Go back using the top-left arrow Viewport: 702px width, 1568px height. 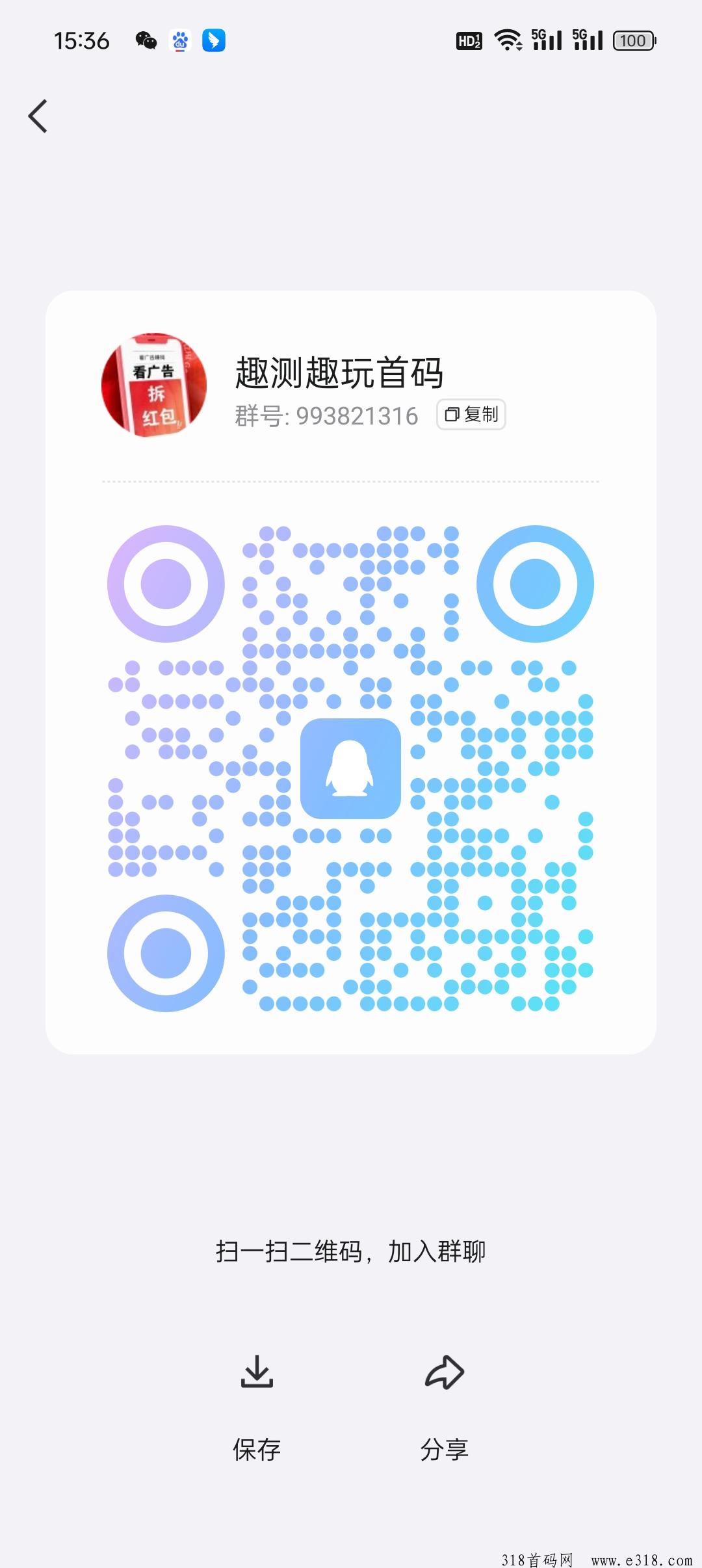[x=38, y=116]
